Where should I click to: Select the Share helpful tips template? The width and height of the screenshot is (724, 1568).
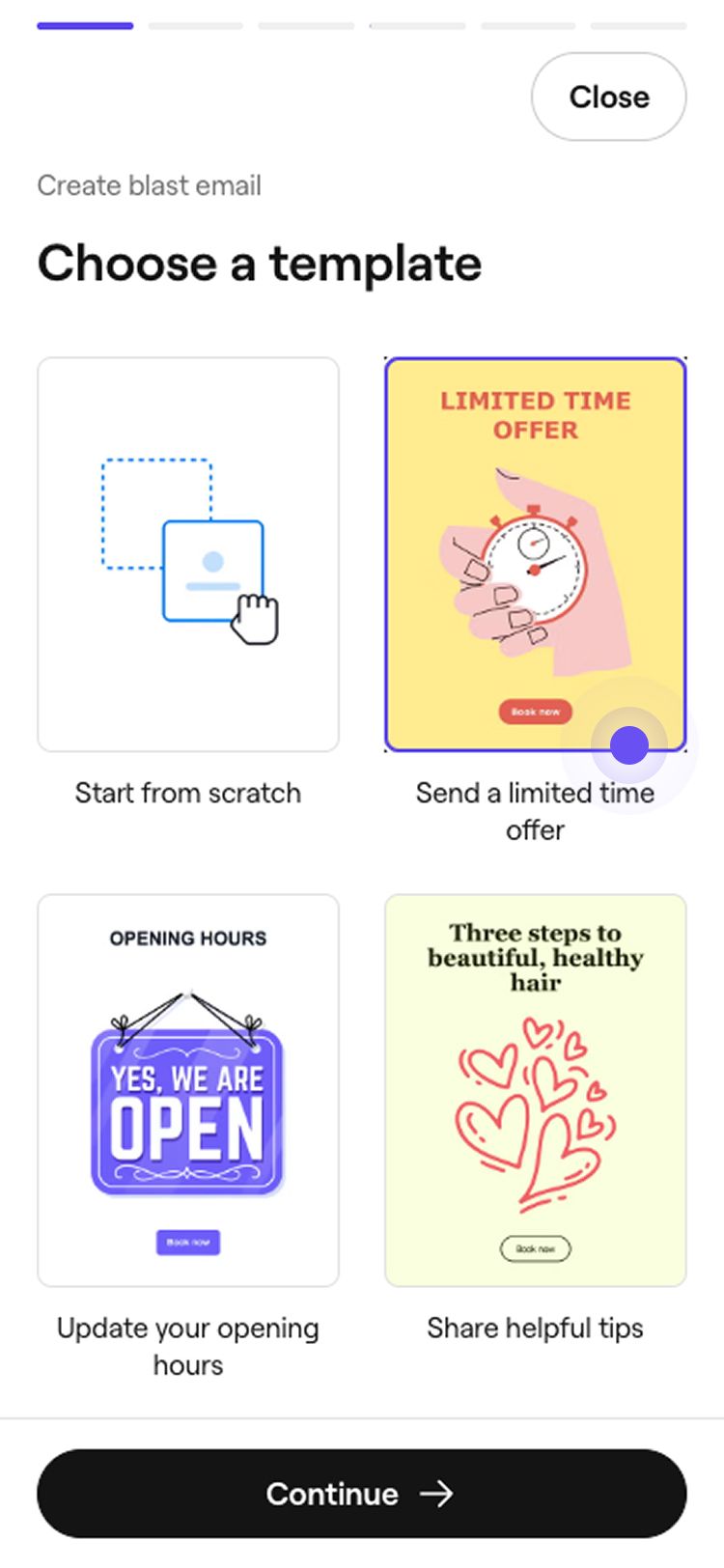coord(535,1090)
